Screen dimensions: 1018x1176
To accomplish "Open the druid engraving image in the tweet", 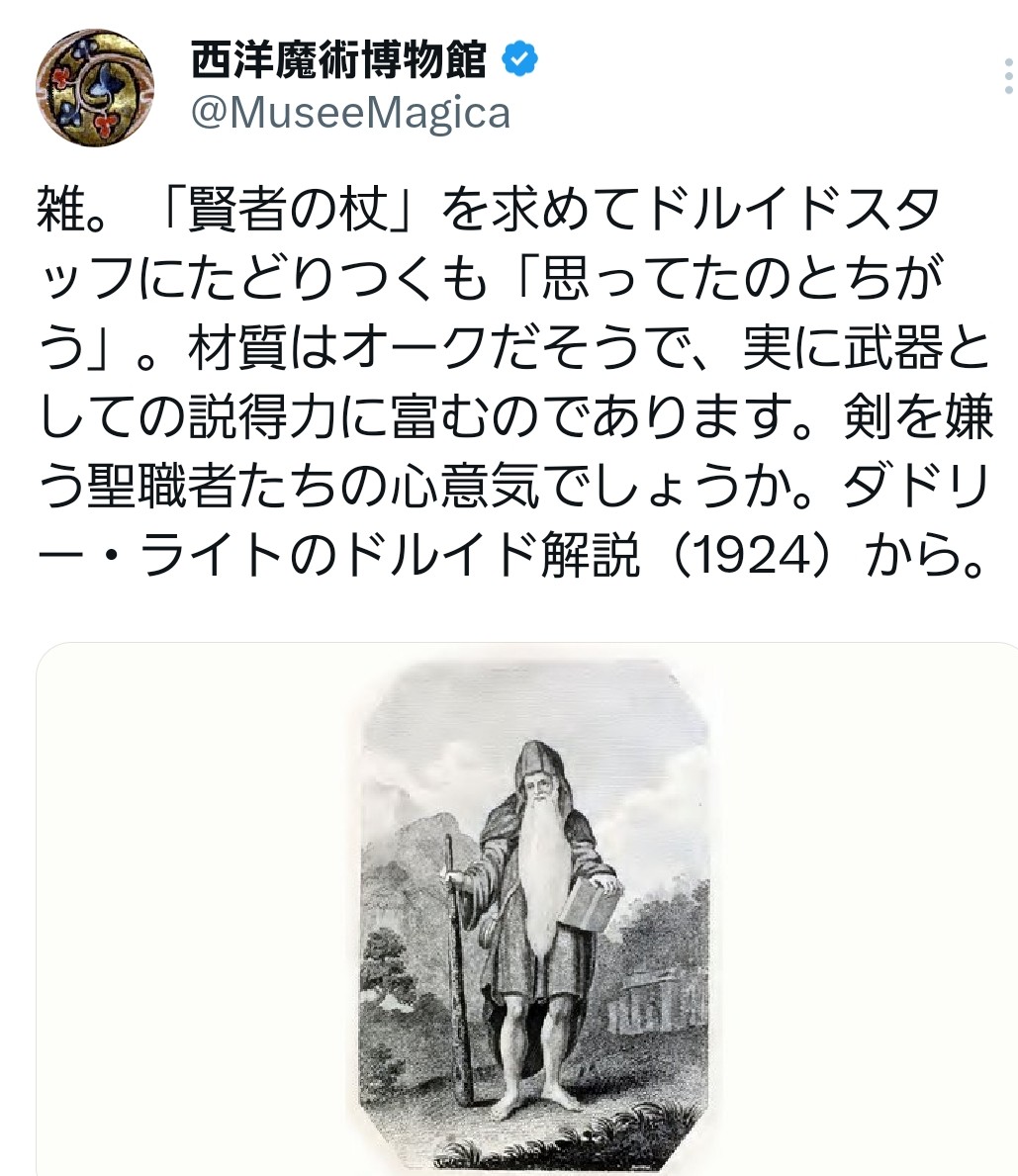I will click(534, 910).
